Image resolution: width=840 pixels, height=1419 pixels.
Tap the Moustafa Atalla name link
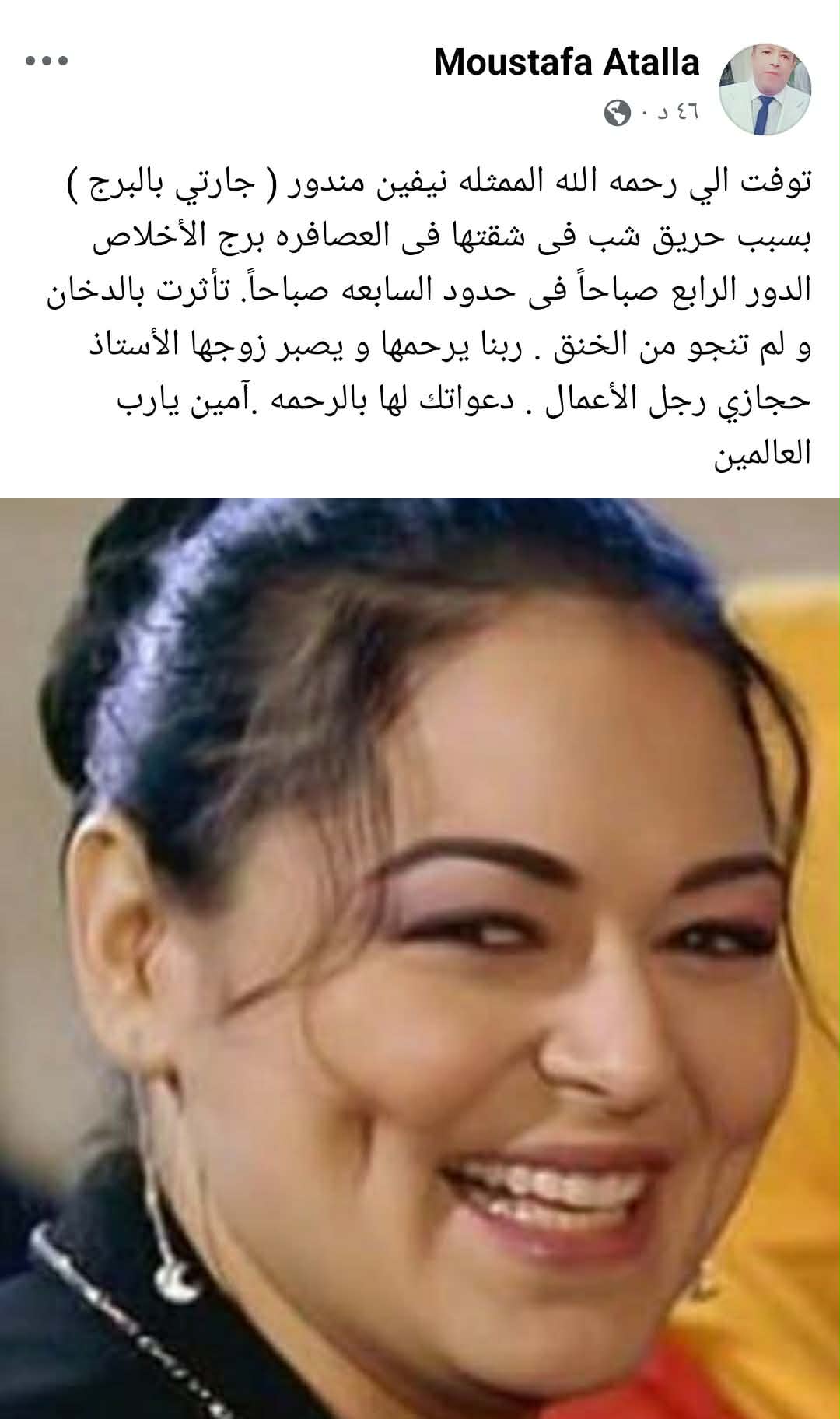point(566,62)
